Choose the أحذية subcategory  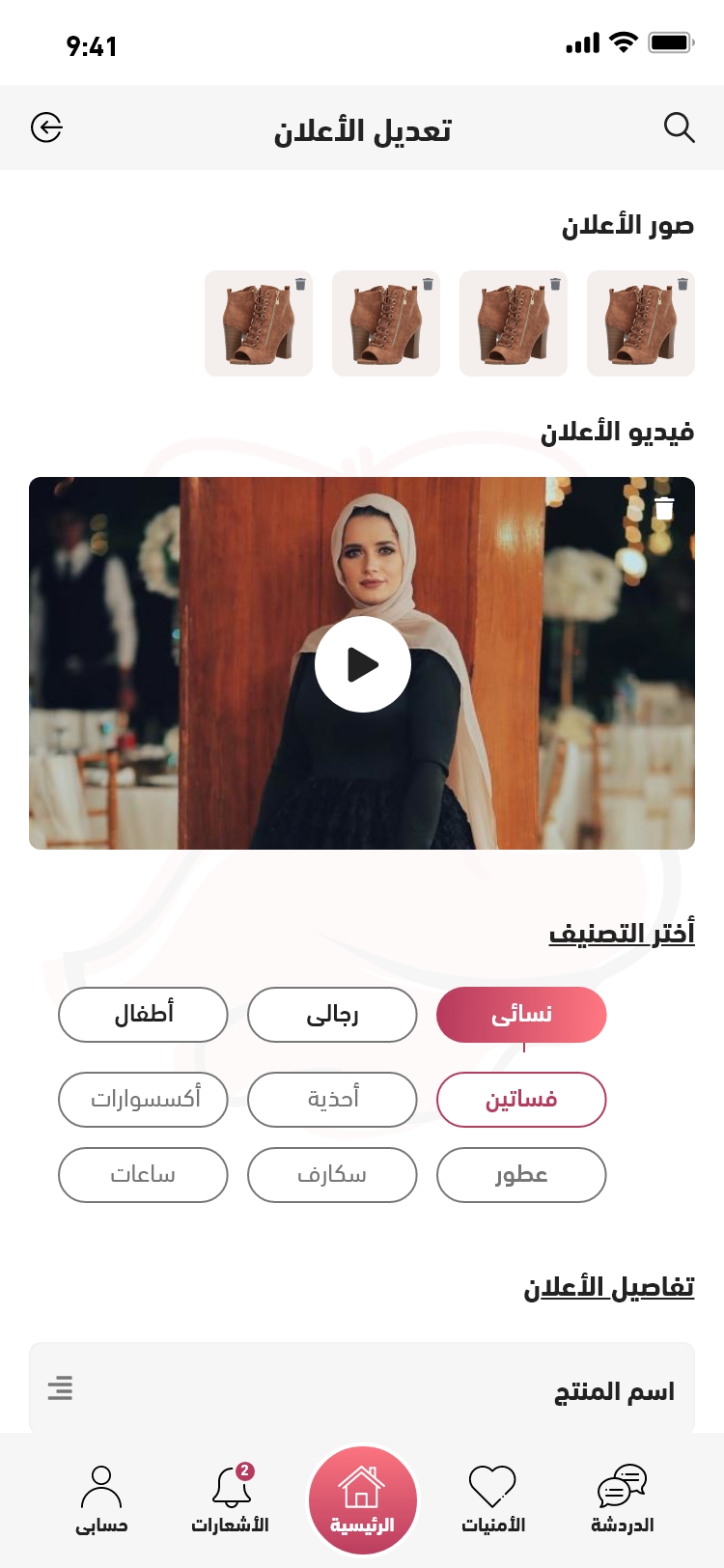point(332,1100)
